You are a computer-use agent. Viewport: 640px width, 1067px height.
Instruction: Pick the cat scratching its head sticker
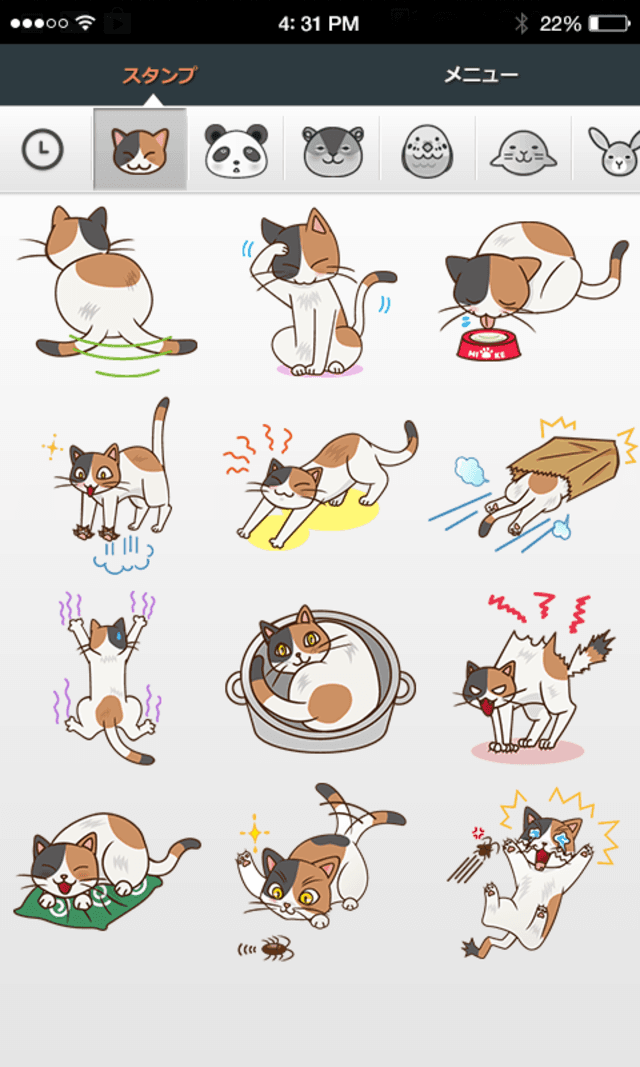click(320, 291)
